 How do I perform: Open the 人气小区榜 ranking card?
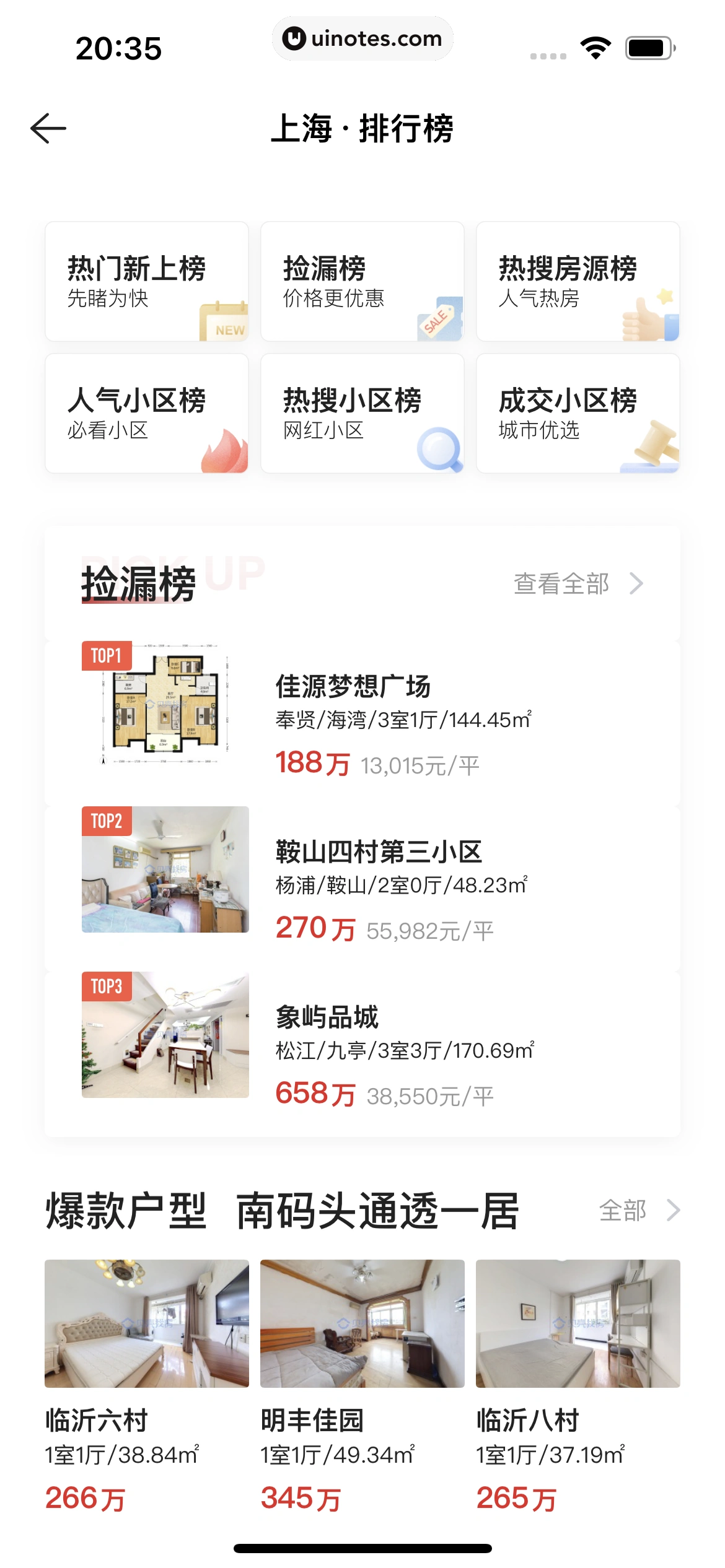click(147, 414)
